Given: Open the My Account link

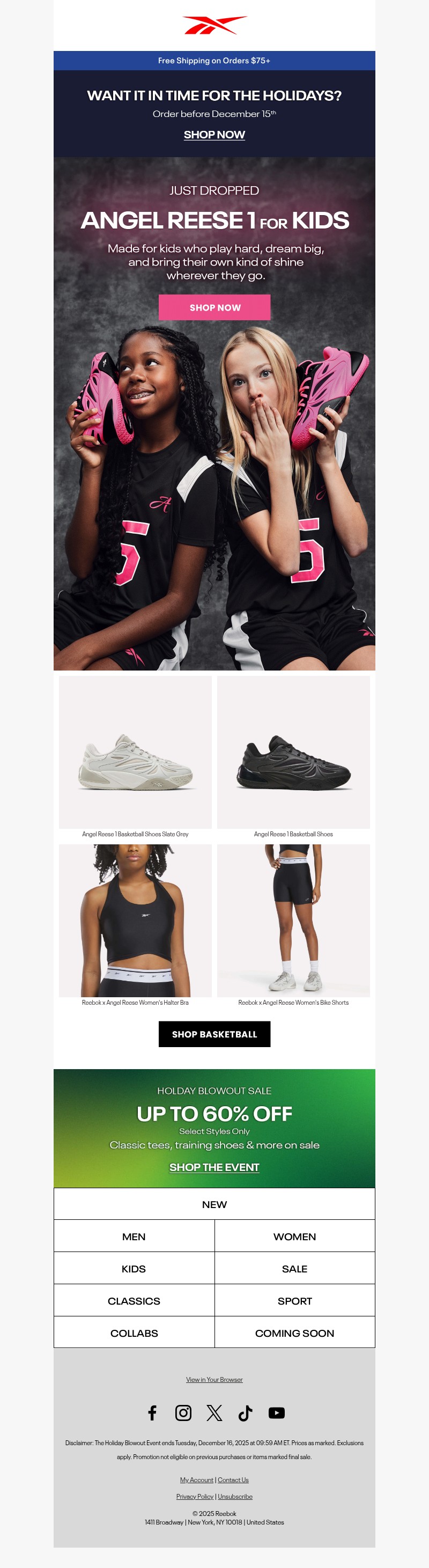Looking at the screenshot, I should coord(197,1479).
